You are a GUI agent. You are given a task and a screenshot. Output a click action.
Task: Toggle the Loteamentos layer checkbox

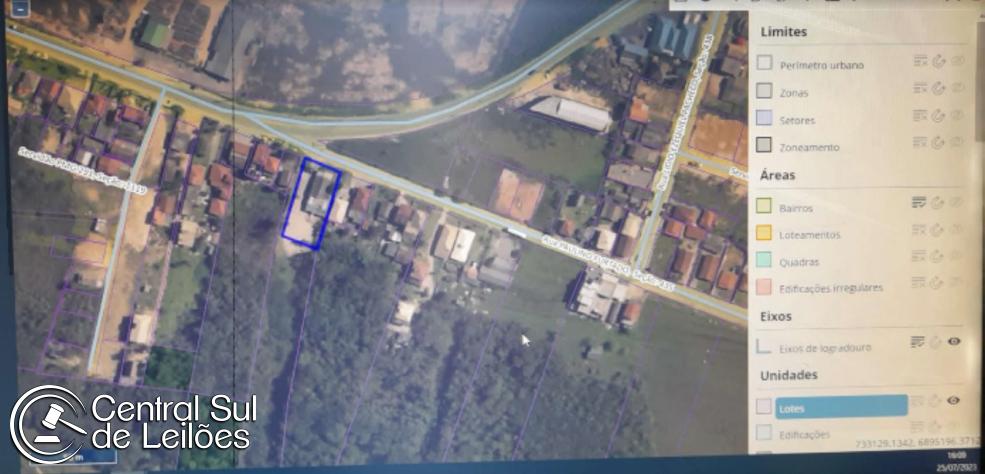(x=764, y=234)
